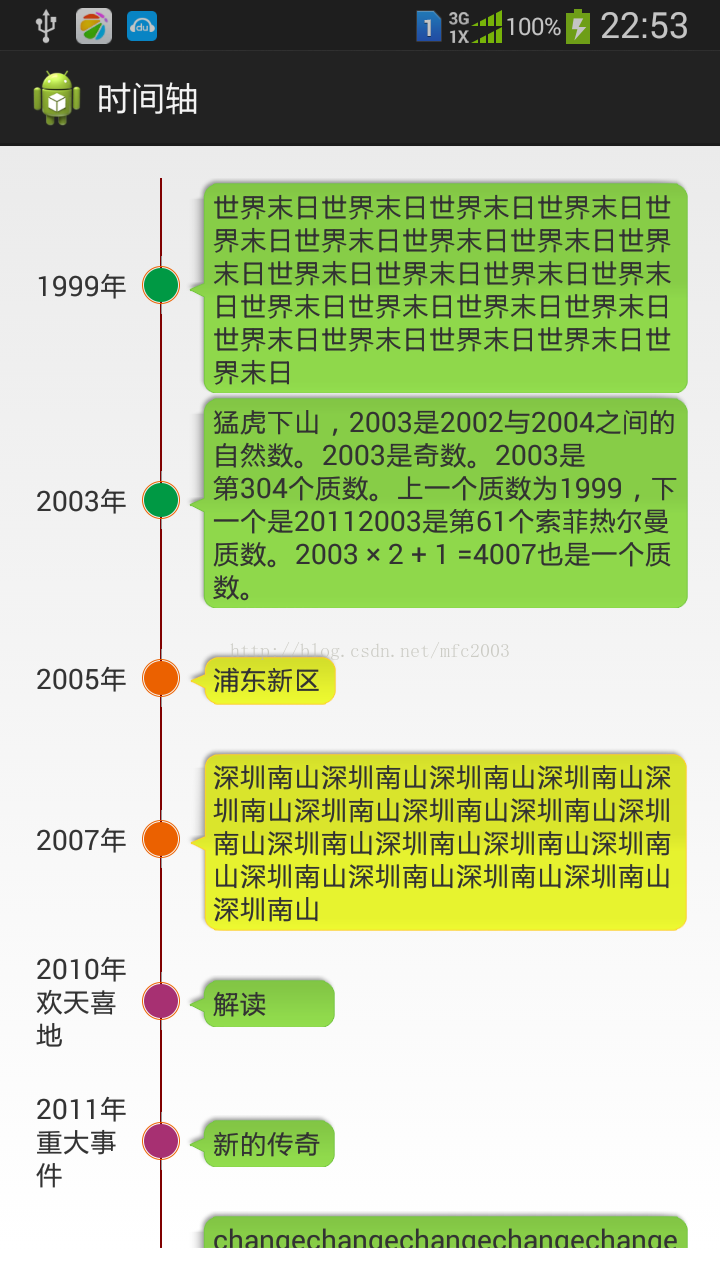Select the 解读 bubble for 2010年

click(268, 1003)
